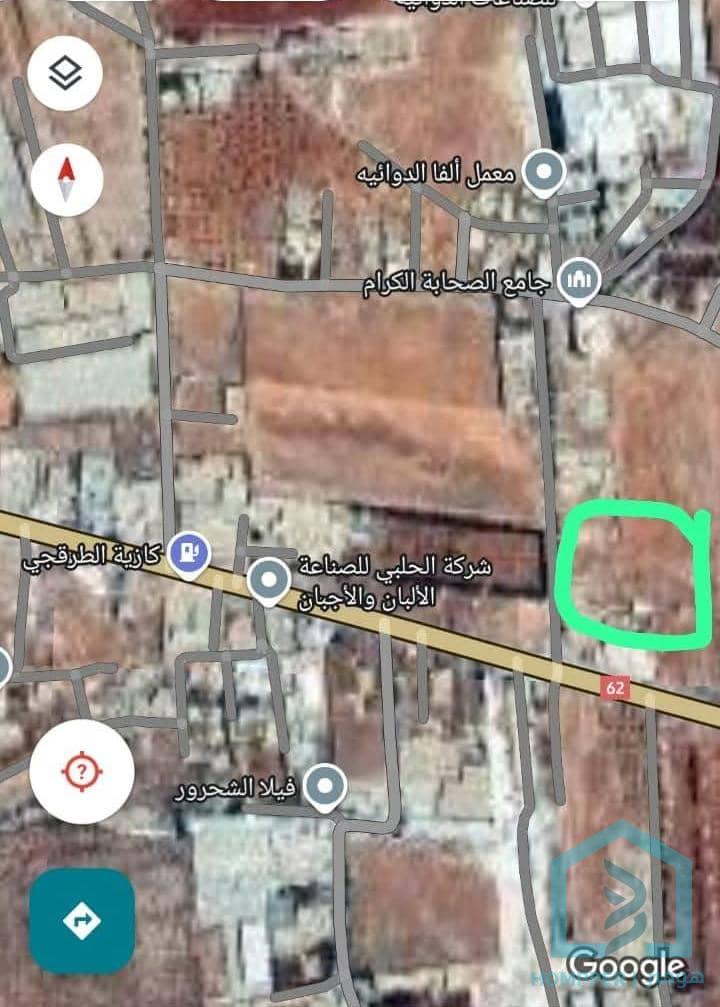This screenshot has width=720, height=1007.
Task: Open directions with the arrow button
Action: coord(82,920)
